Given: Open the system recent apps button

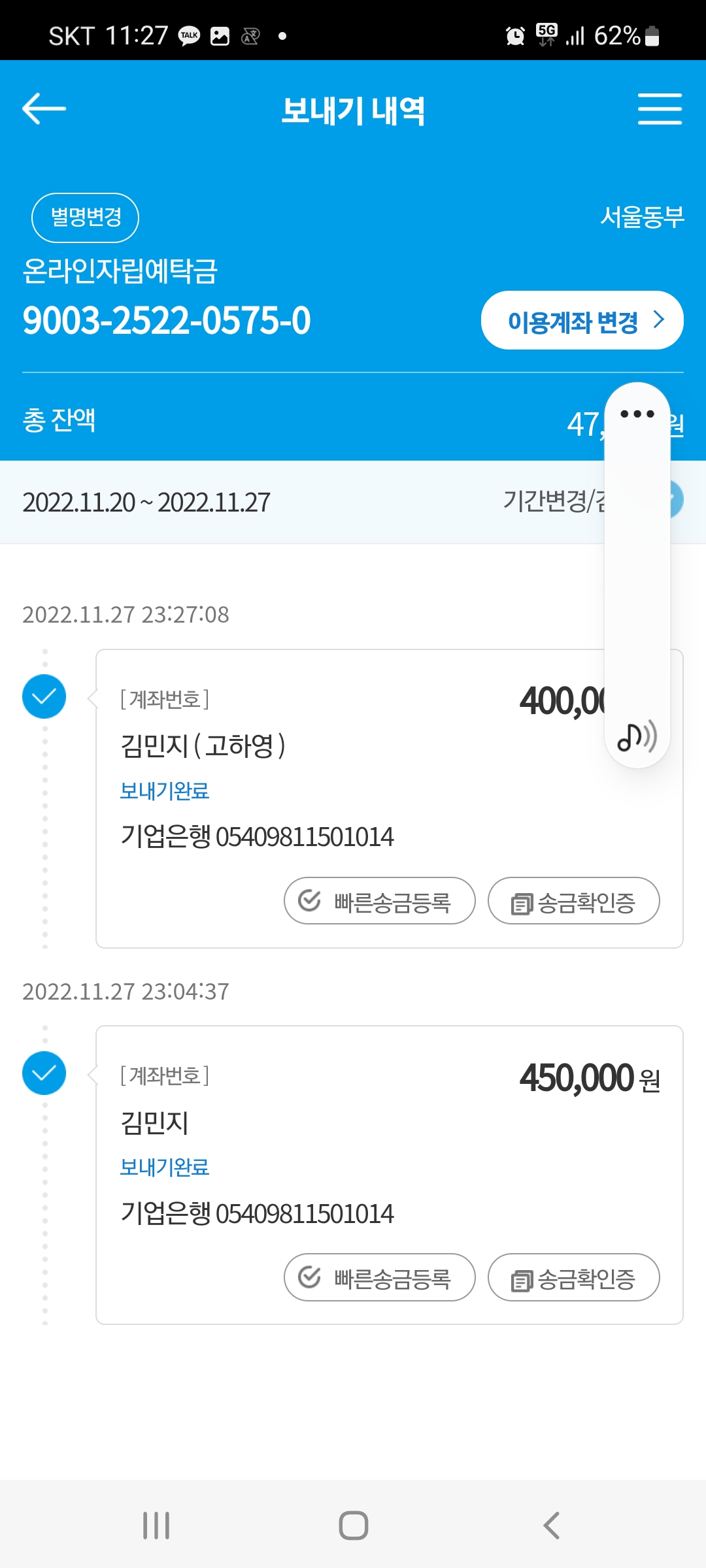Looking at the screenshot, I should click(156, 1526).
